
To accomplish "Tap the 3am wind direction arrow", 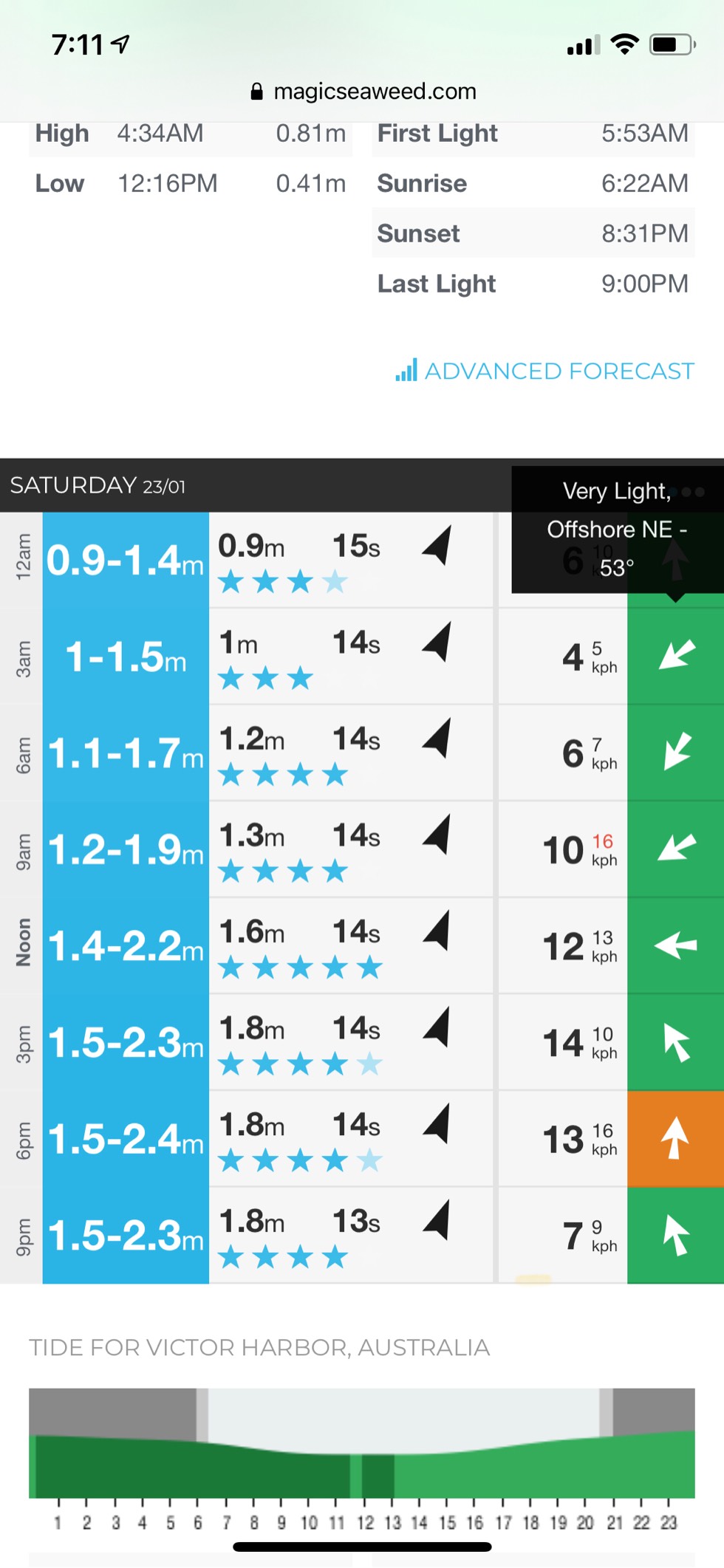I will click(675, 656).
